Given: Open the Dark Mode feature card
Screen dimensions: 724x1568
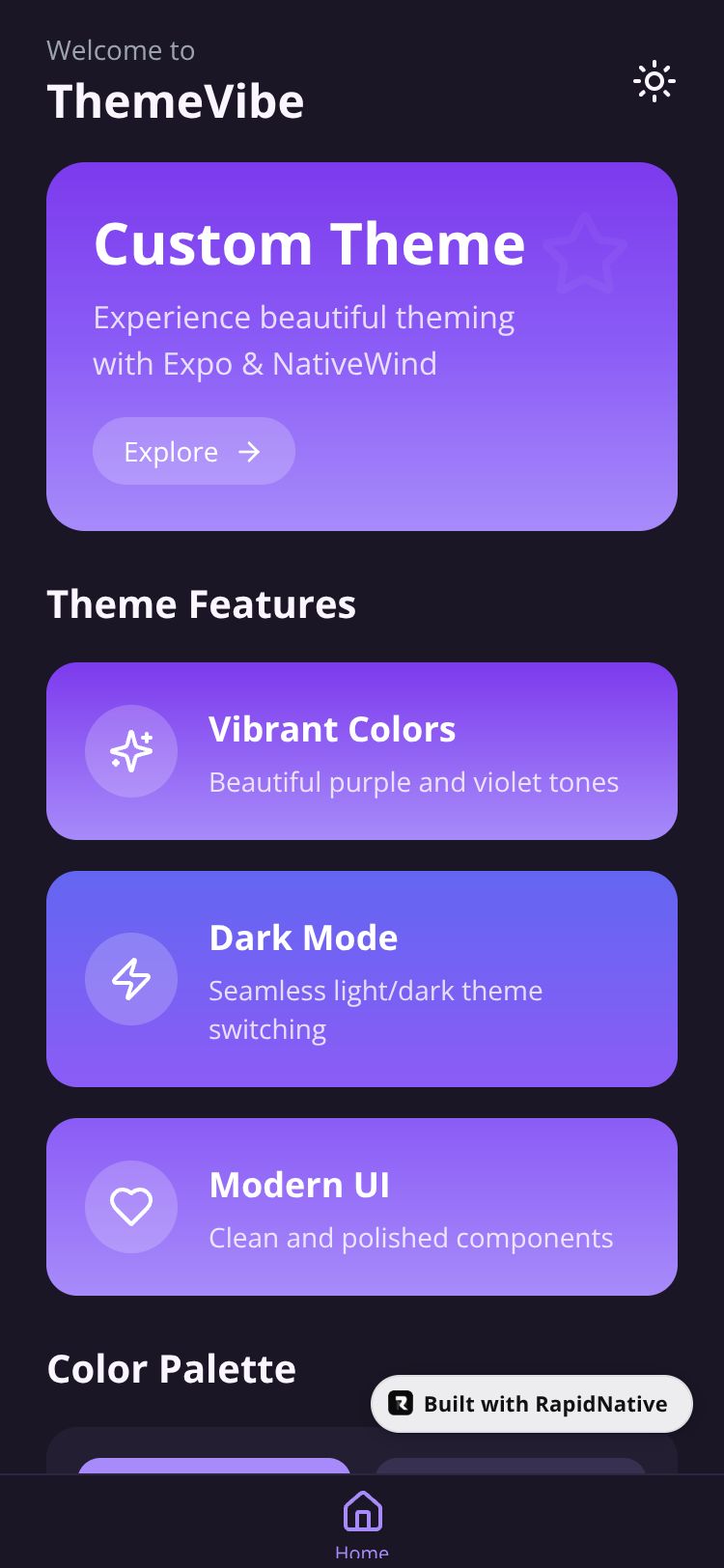Looking at the screenshot, I should pos(362,979).
